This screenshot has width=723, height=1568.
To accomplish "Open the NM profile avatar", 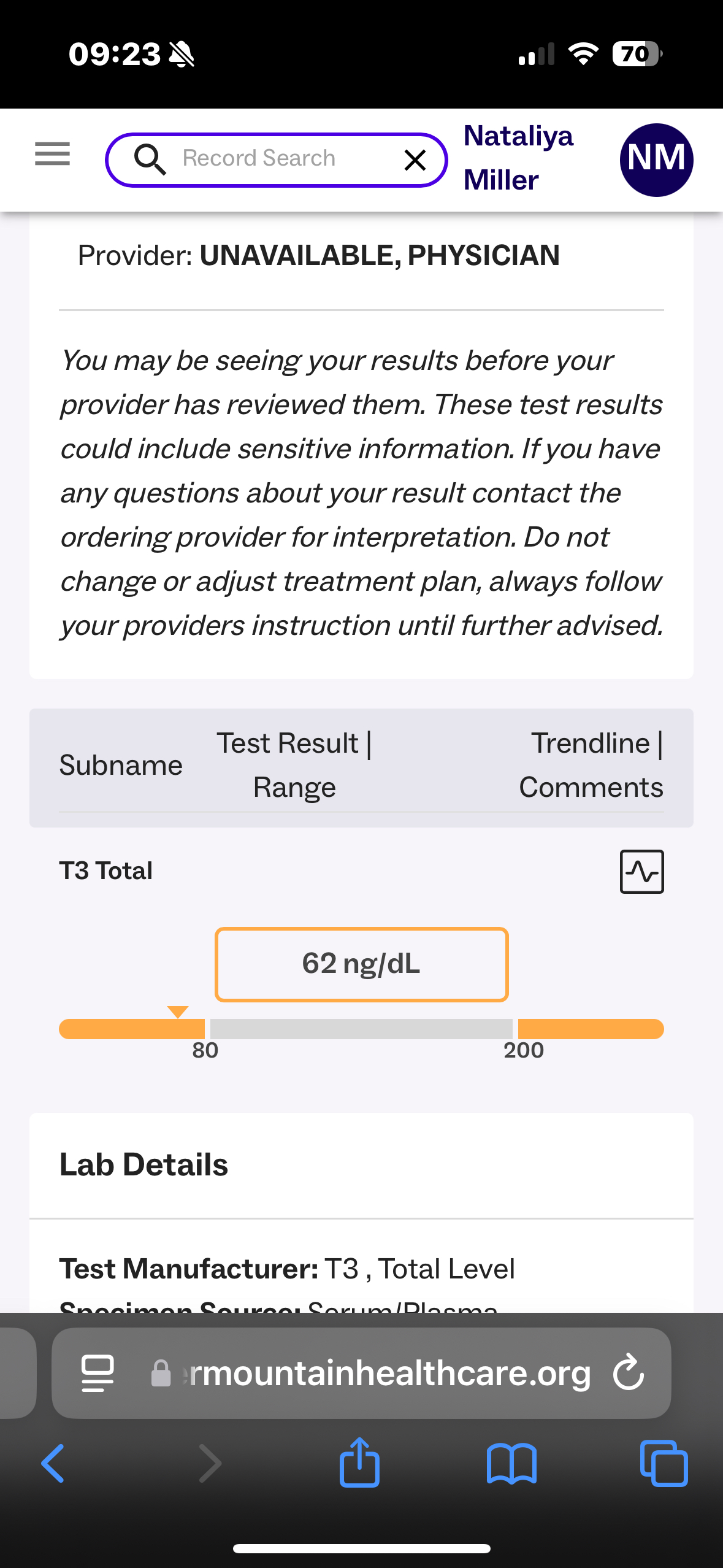I will [x=656, y=160].
